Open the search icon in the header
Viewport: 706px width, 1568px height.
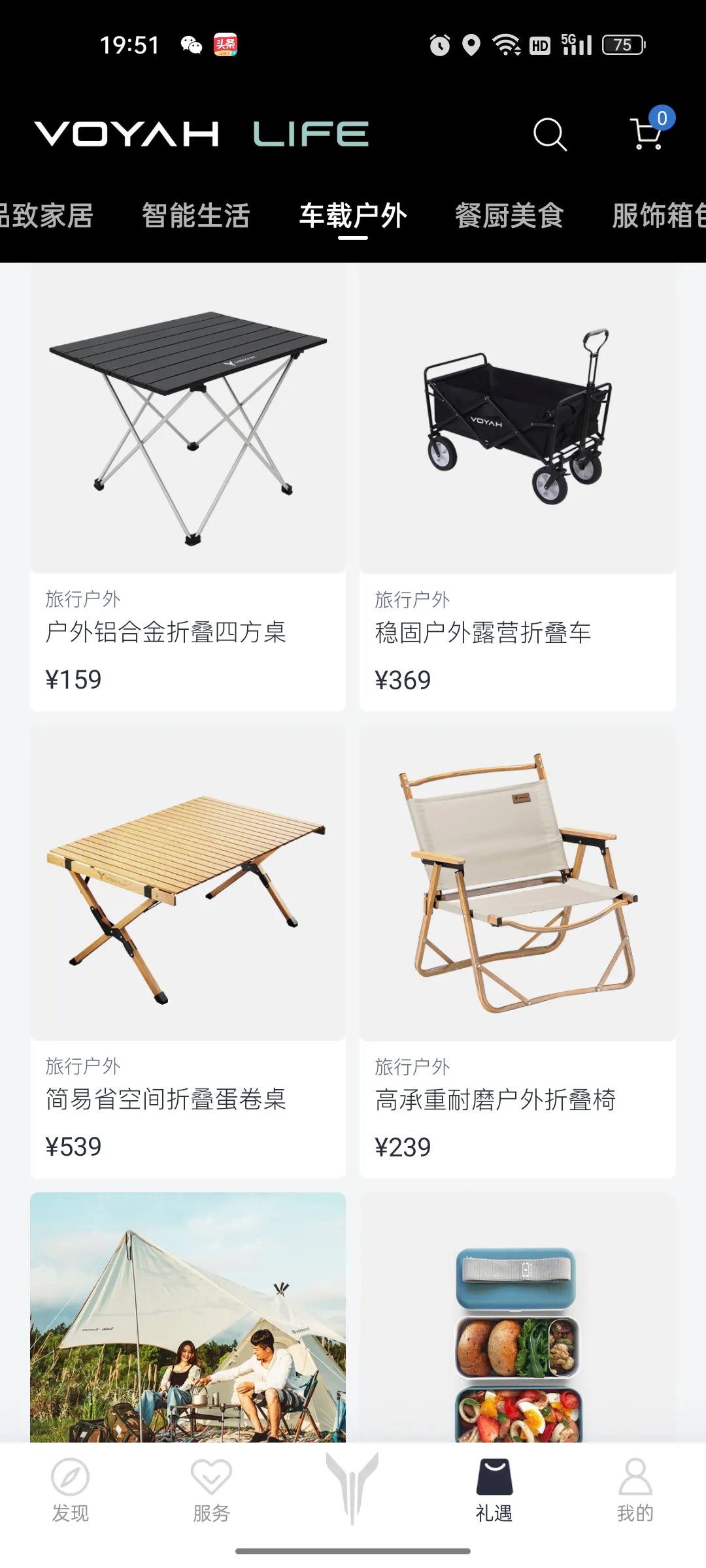[548, 135]
